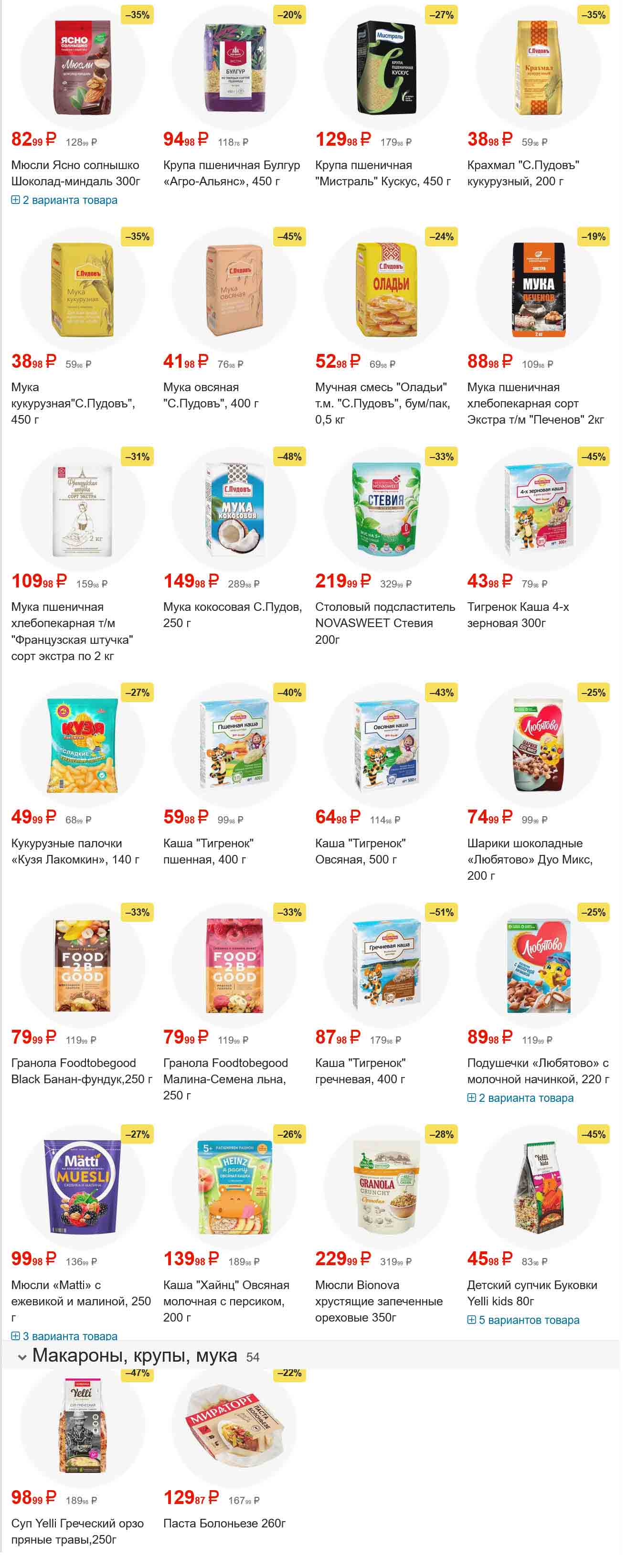Open Мука Французская штучка 2 кг product
The height and width of the screenshot is (1568, 626).
coord(72,630)
